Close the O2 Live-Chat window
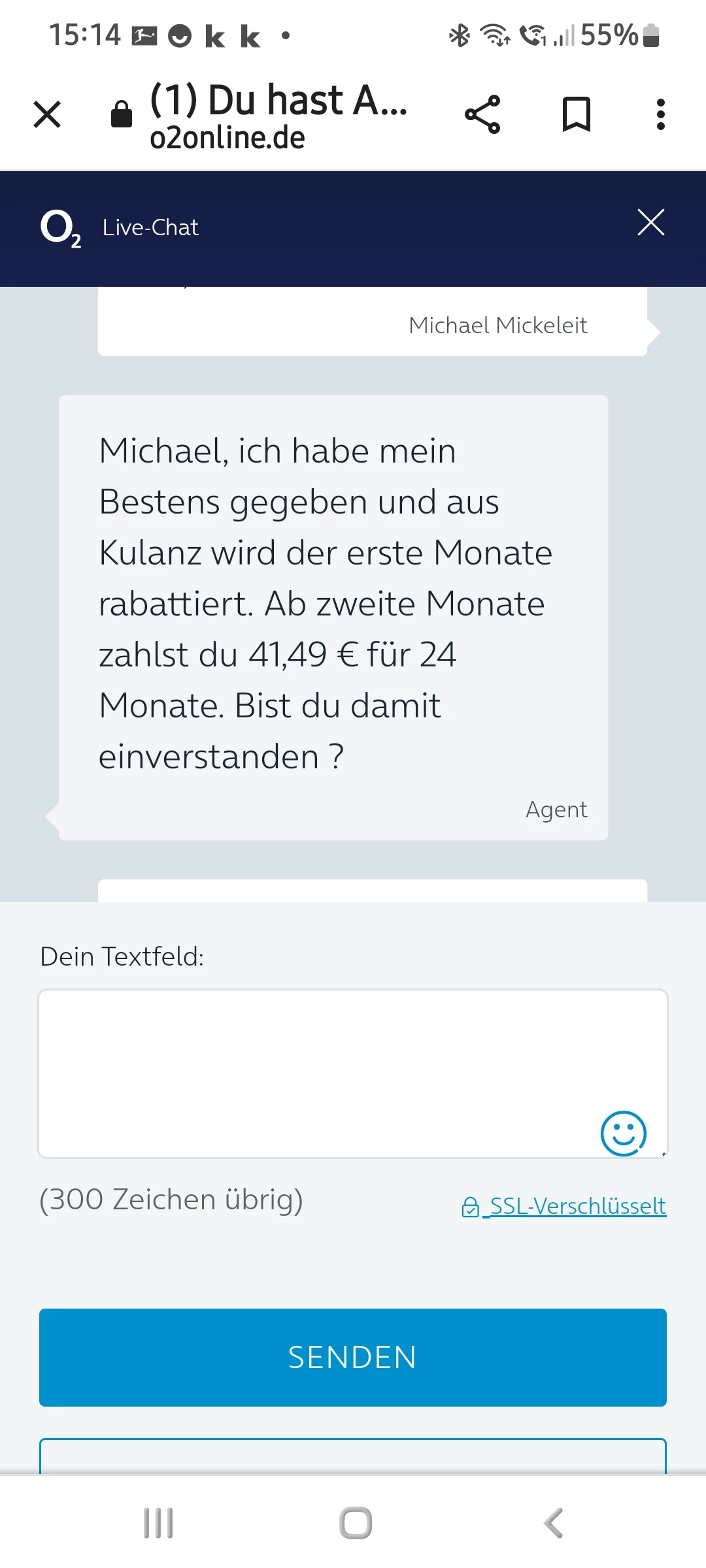The width and height of the screenshot is (706, 1568). (x=650, y=223)
